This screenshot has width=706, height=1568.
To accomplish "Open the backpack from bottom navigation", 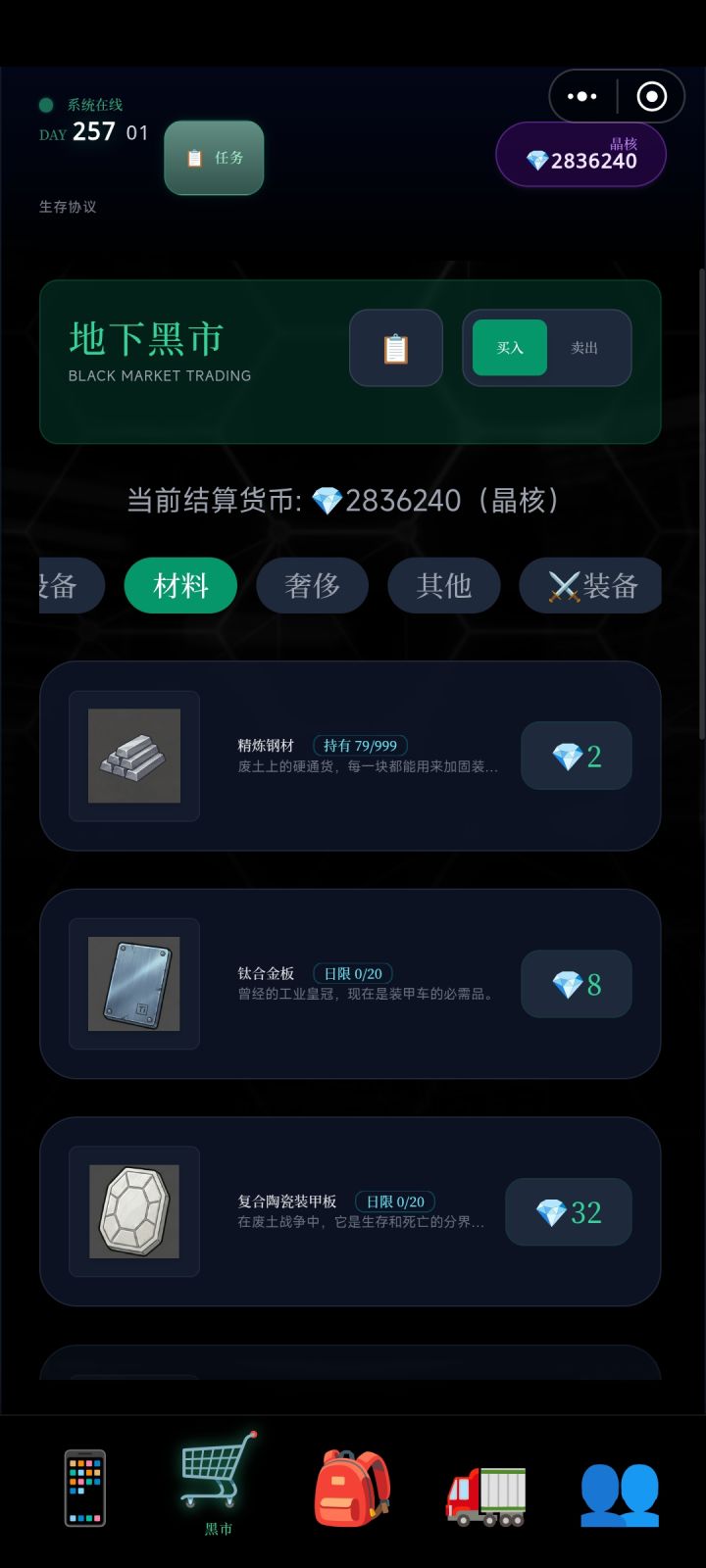I will (x=351, y=1487).
